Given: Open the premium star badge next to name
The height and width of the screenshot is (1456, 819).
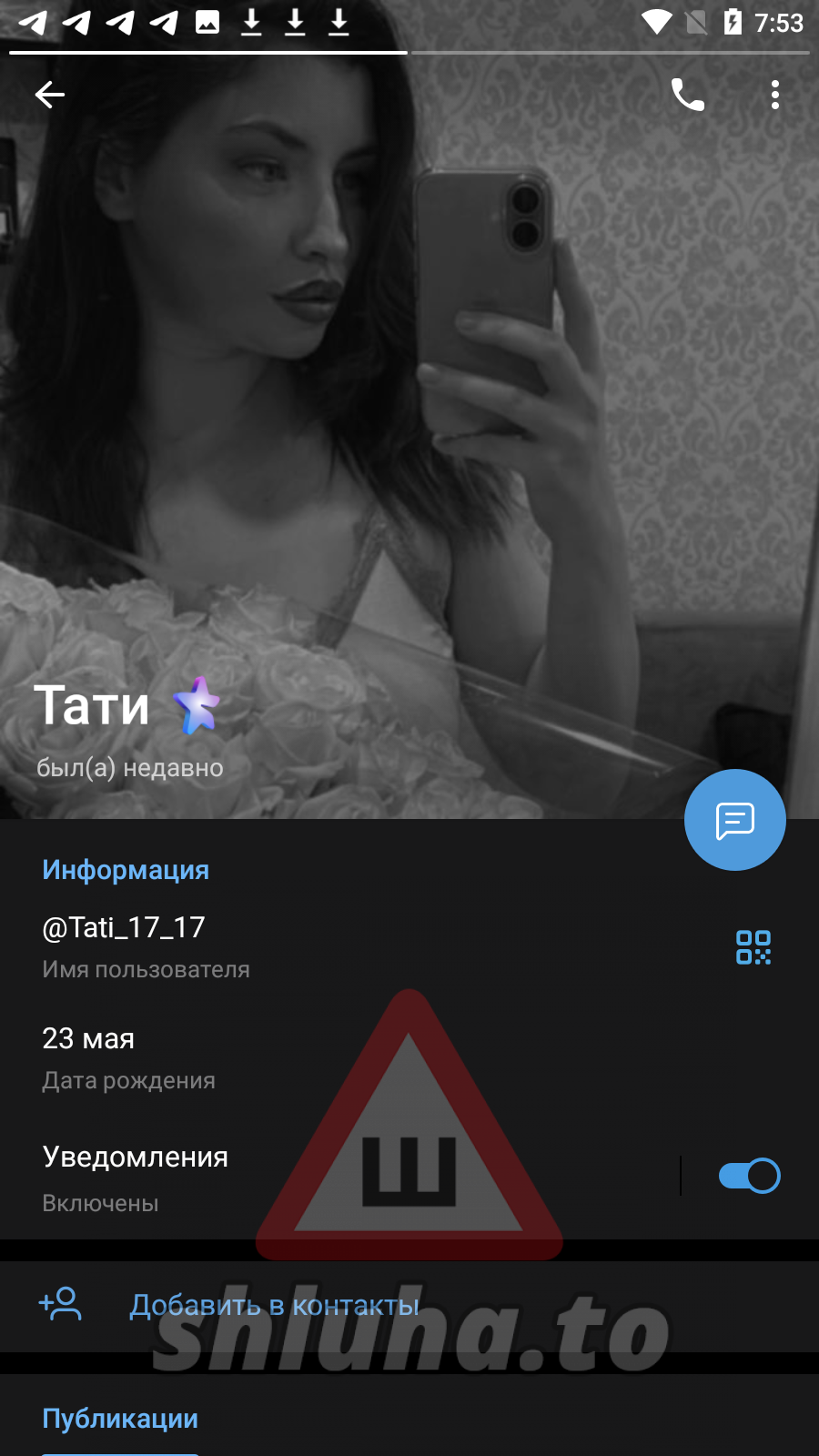Looking at the screenshot, I should 197,705.
